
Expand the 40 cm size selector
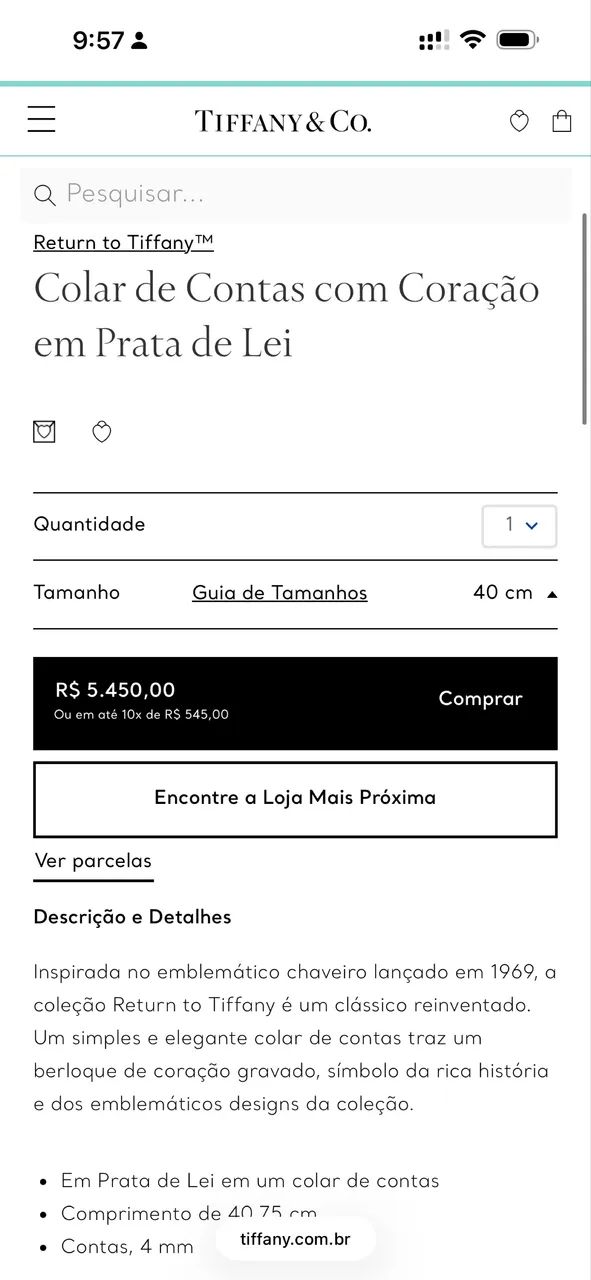point(515,593)
